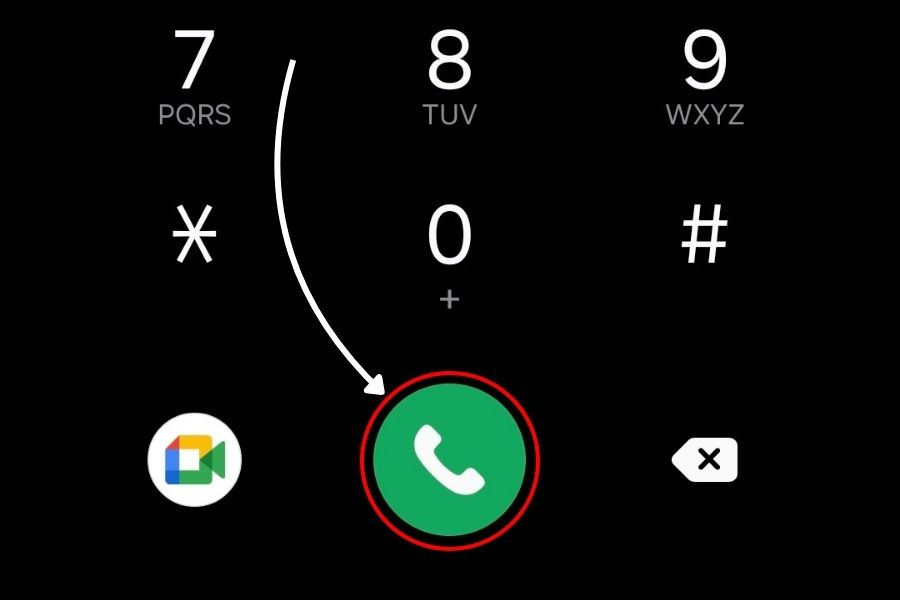
Task: Tap the asterisk key
Action: coord(195,238)
